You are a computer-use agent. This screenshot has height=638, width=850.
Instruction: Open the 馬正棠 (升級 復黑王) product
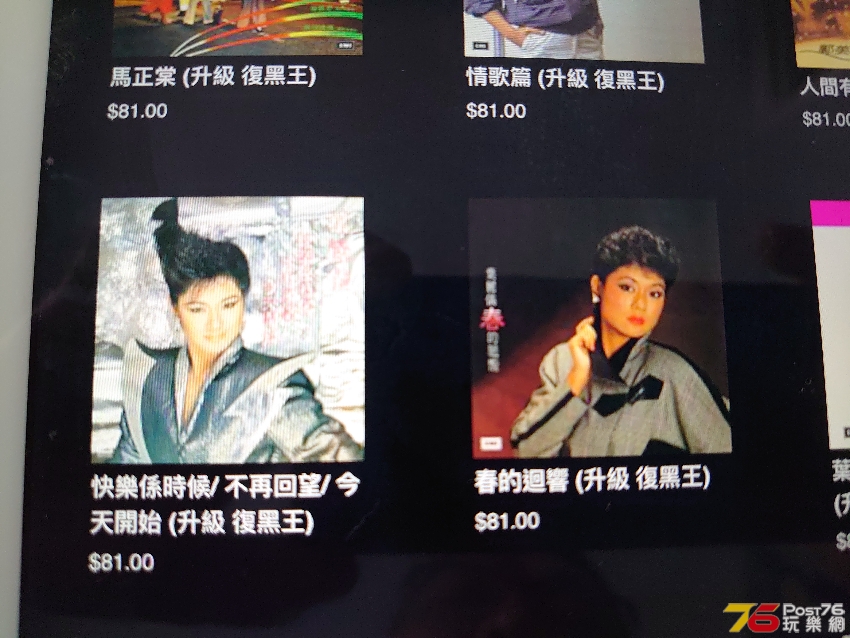click(x=212, y=77)
